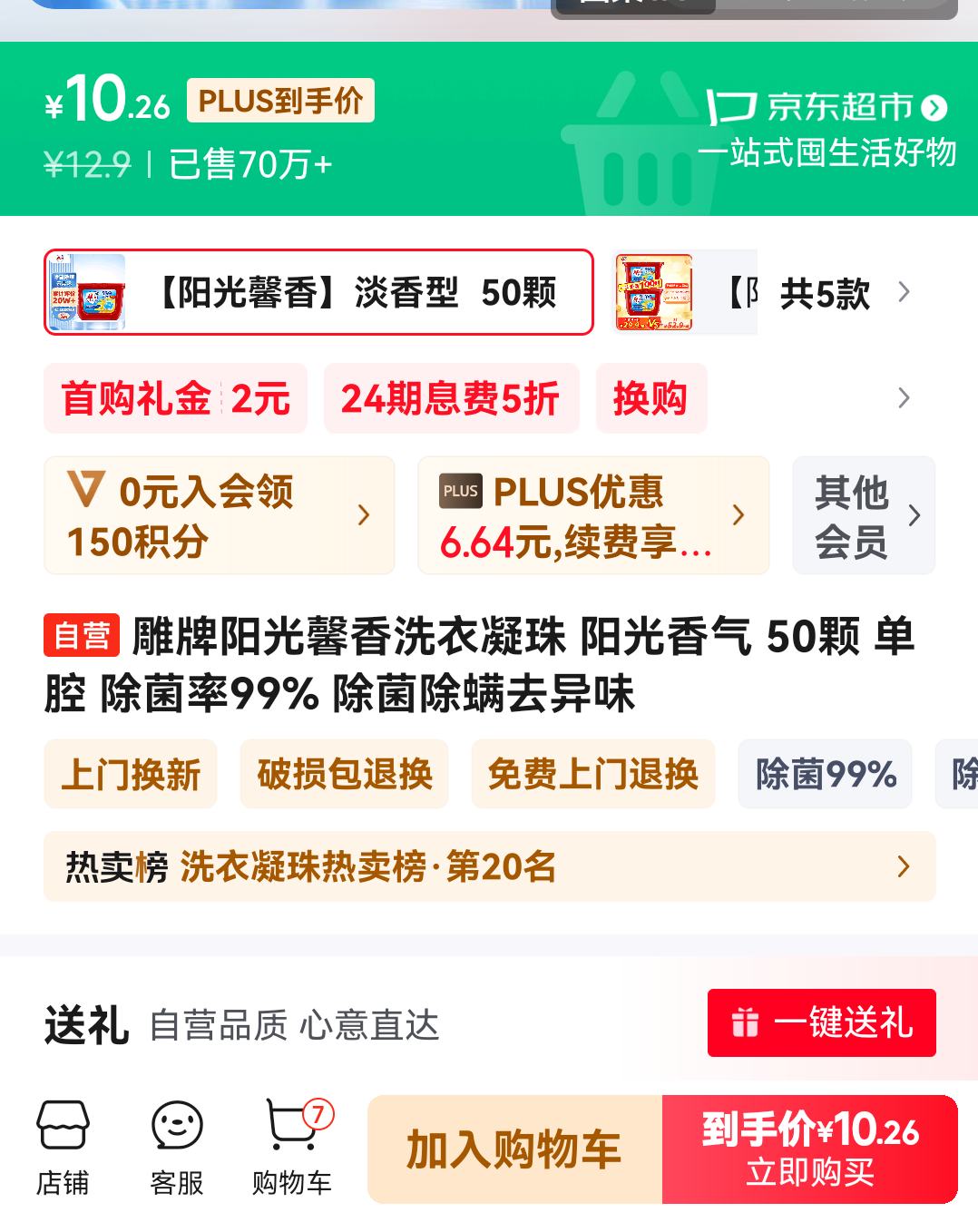Tap the 上门换新 service tag
Screen dimensions: 978x1232
(131, 774)
